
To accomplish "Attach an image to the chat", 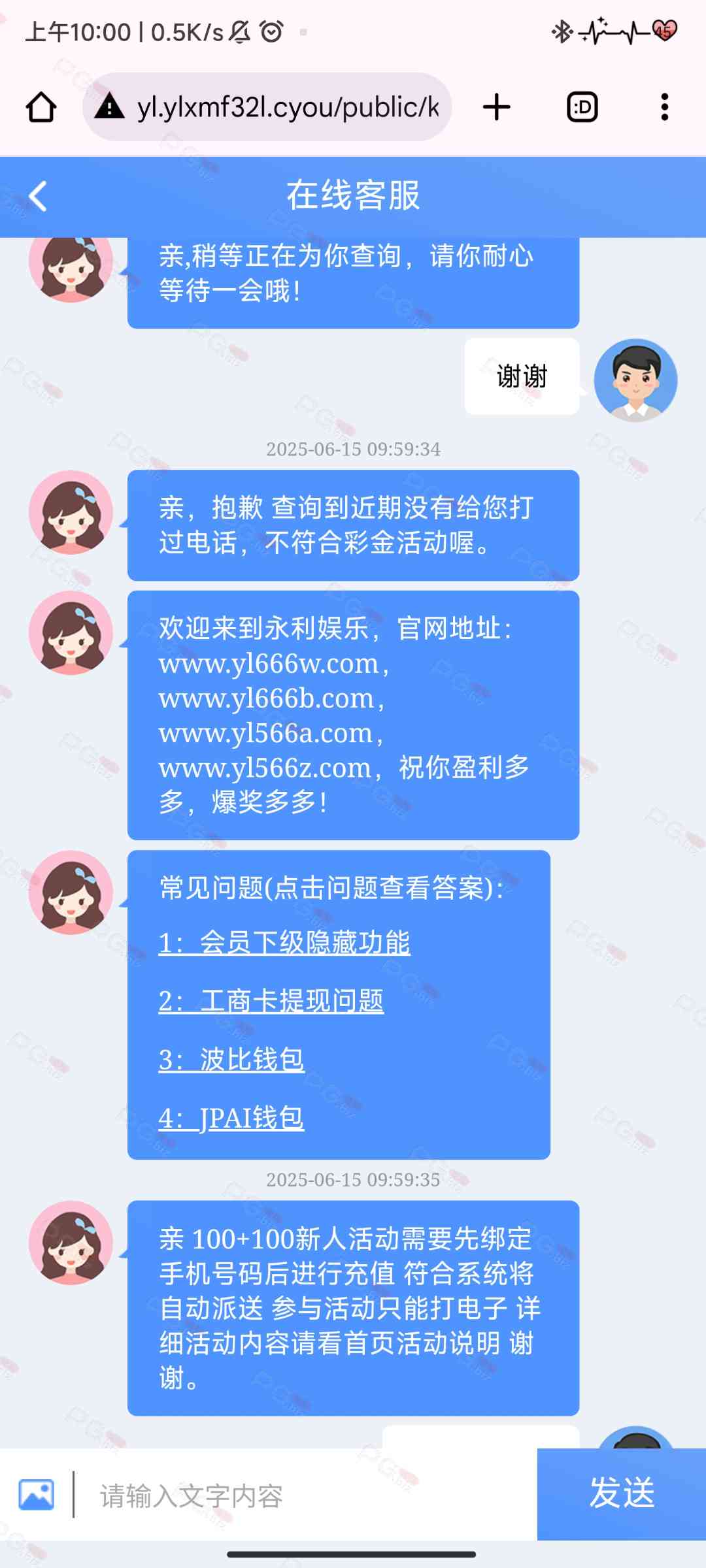I will point(37,1495).
